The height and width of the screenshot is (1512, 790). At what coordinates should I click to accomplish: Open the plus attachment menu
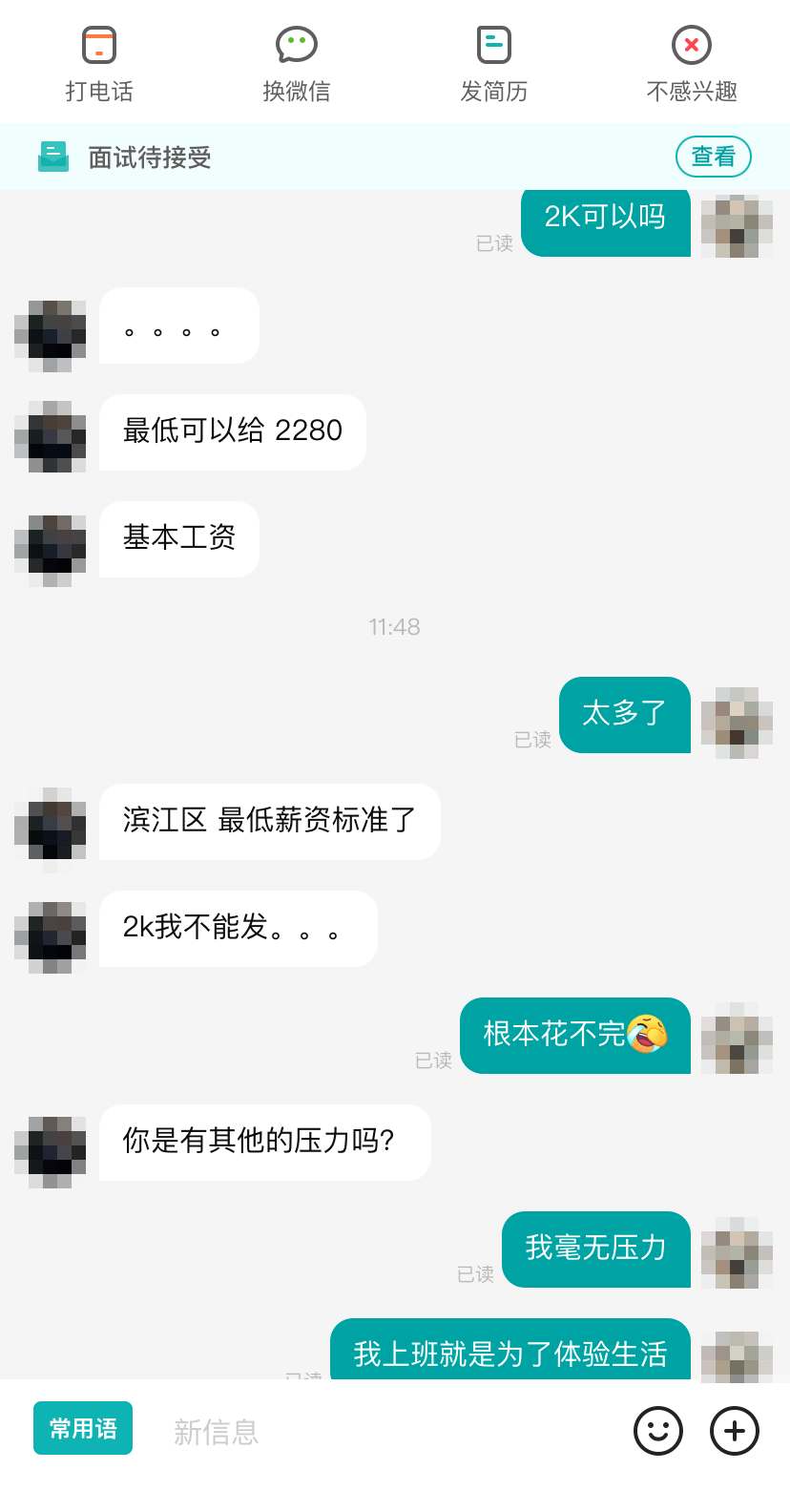(x=735, y=1431)
